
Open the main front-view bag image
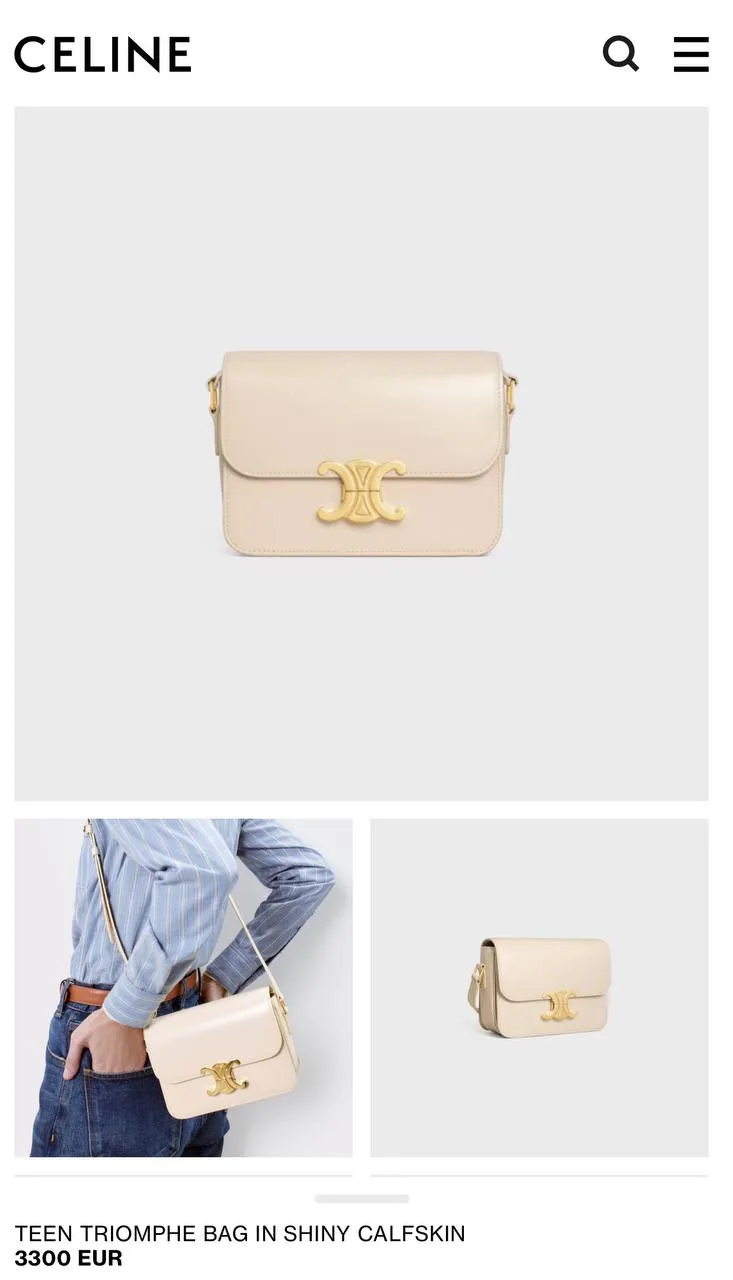point(361,453)
